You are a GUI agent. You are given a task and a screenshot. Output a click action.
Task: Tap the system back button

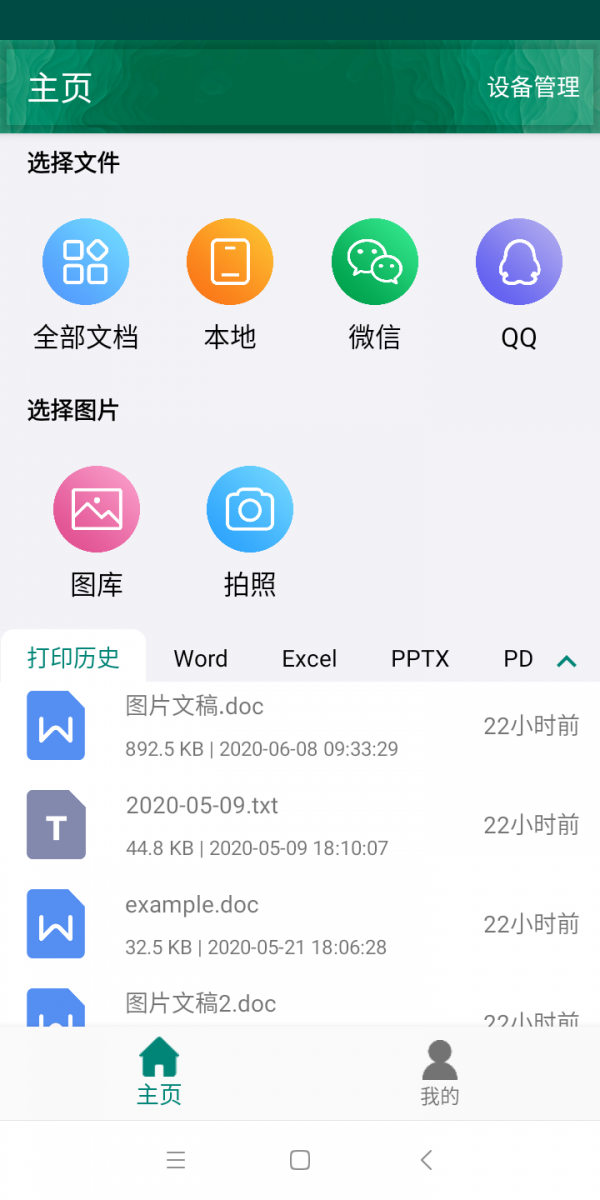click(x=427, y=1160)
